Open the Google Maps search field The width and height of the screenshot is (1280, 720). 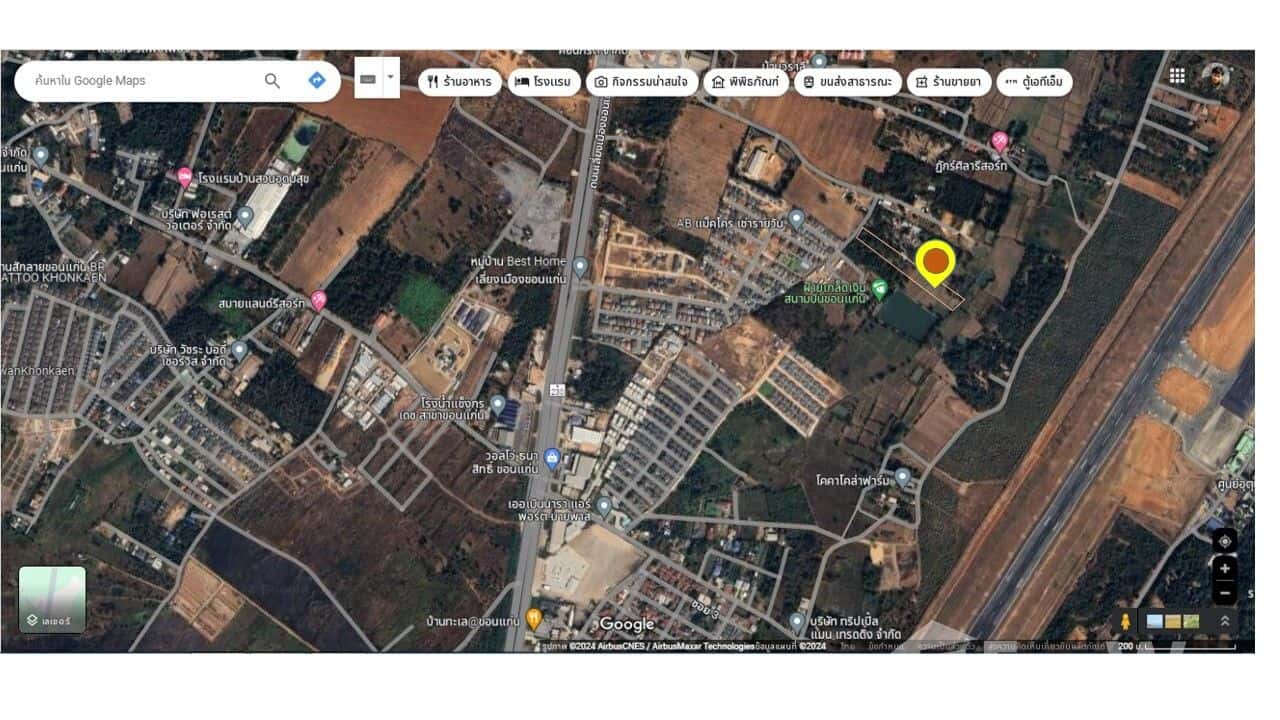[x=140, y=81]
